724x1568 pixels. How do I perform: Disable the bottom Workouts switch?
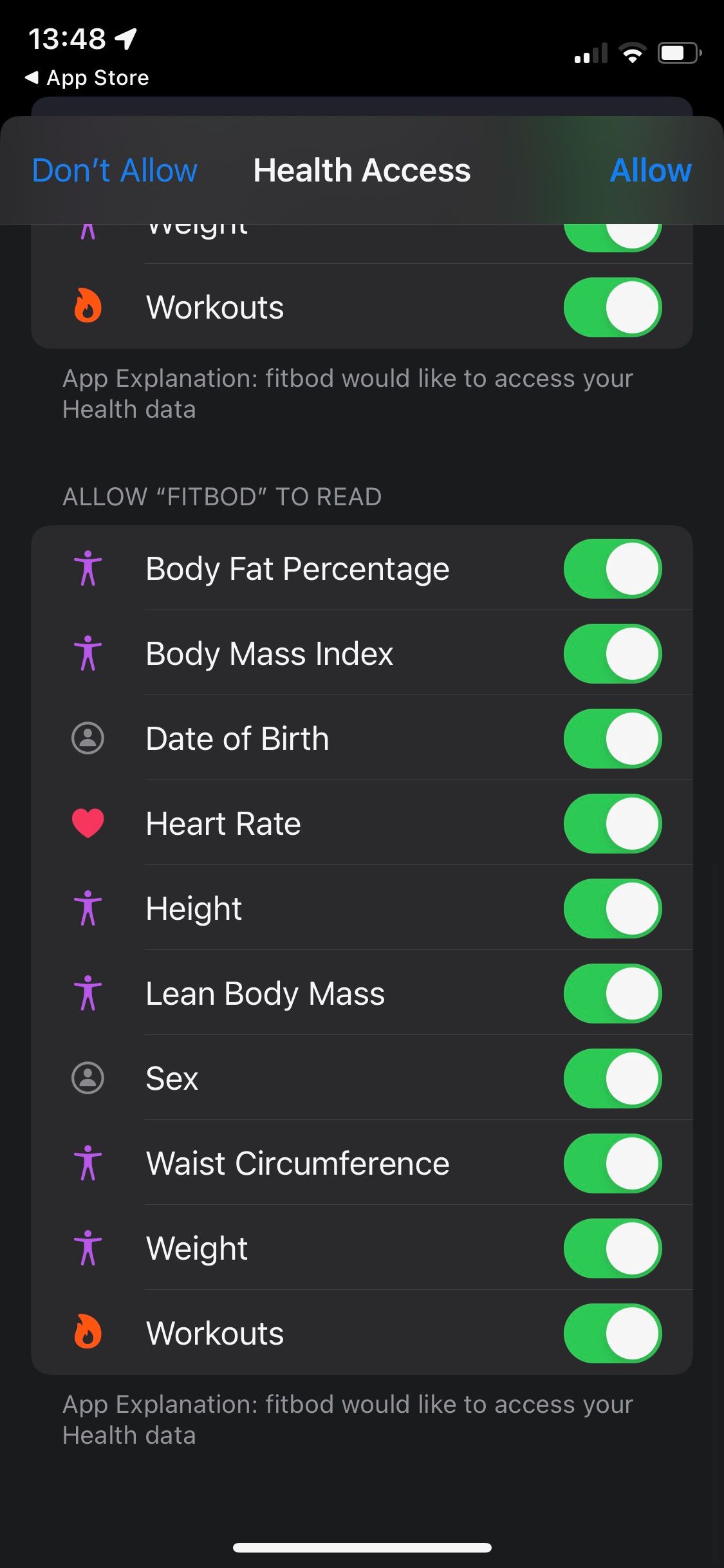point(612,1333)
